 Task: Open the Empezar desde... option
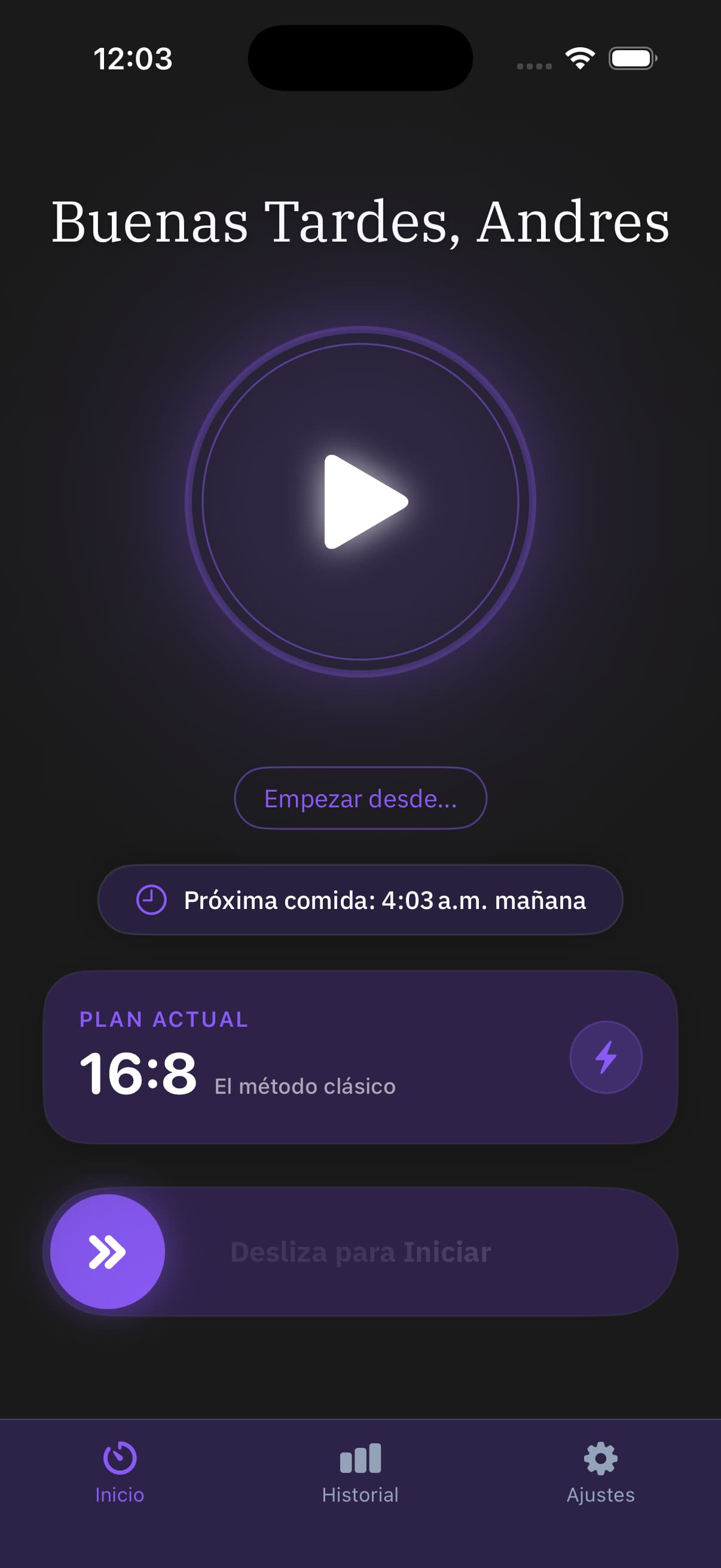(x=360, y=798)
